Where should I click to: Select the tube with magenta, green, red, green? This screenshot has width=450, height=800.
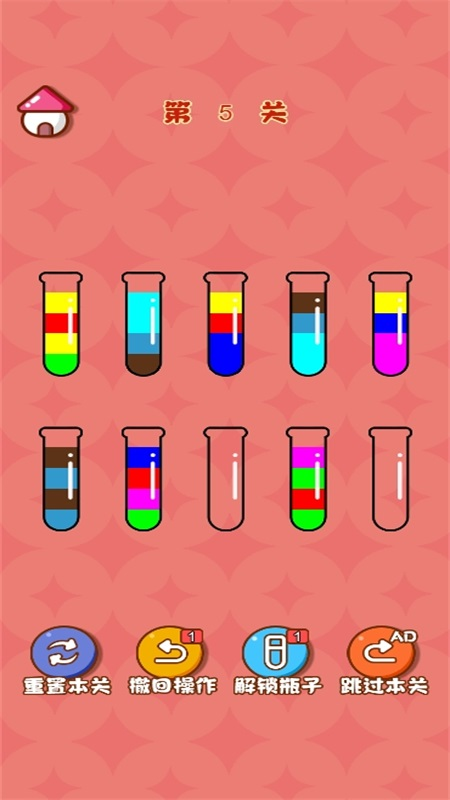coord(308,479)
